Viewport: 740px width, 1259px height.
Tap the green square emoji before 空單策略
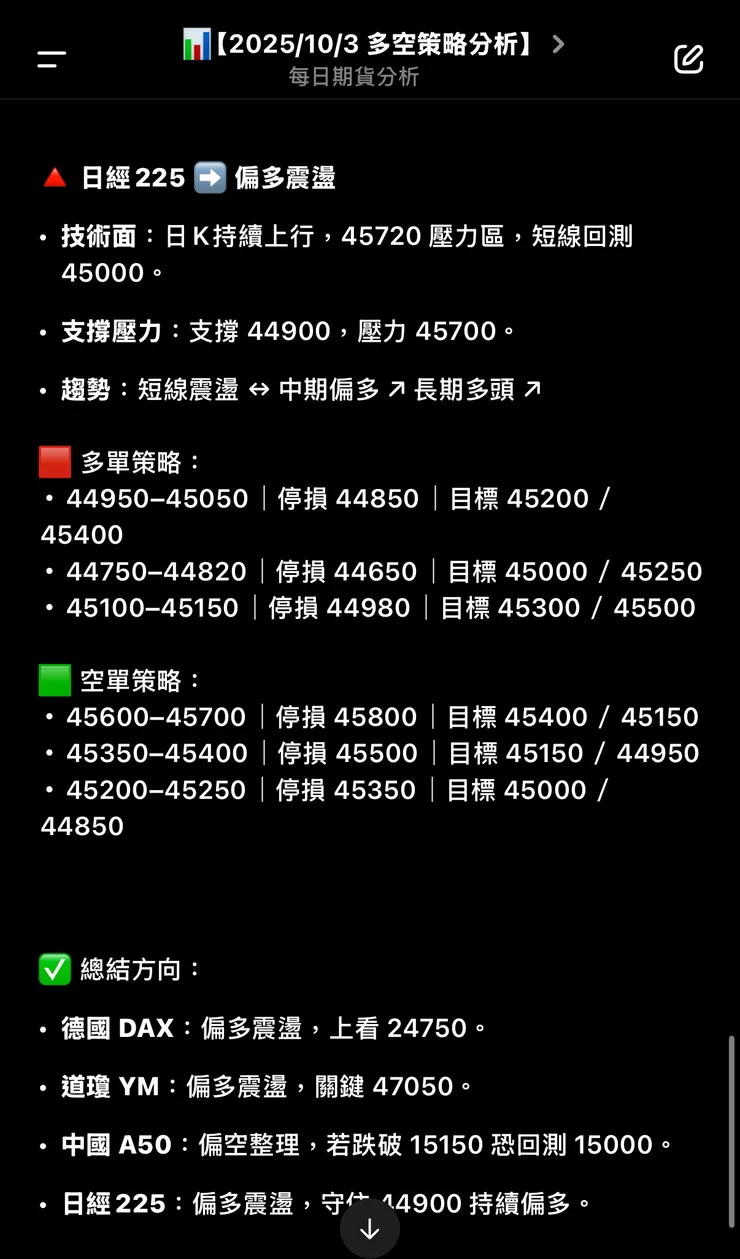point(55,679)
